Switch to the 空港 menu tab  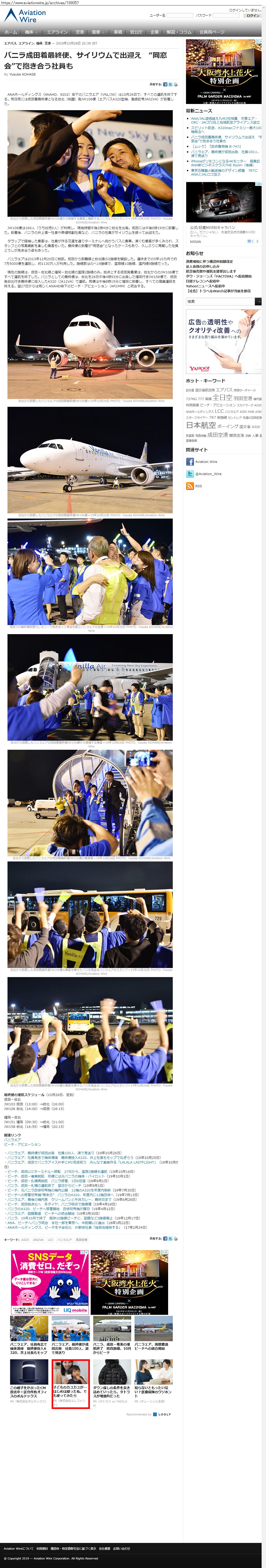coord(80,32)
